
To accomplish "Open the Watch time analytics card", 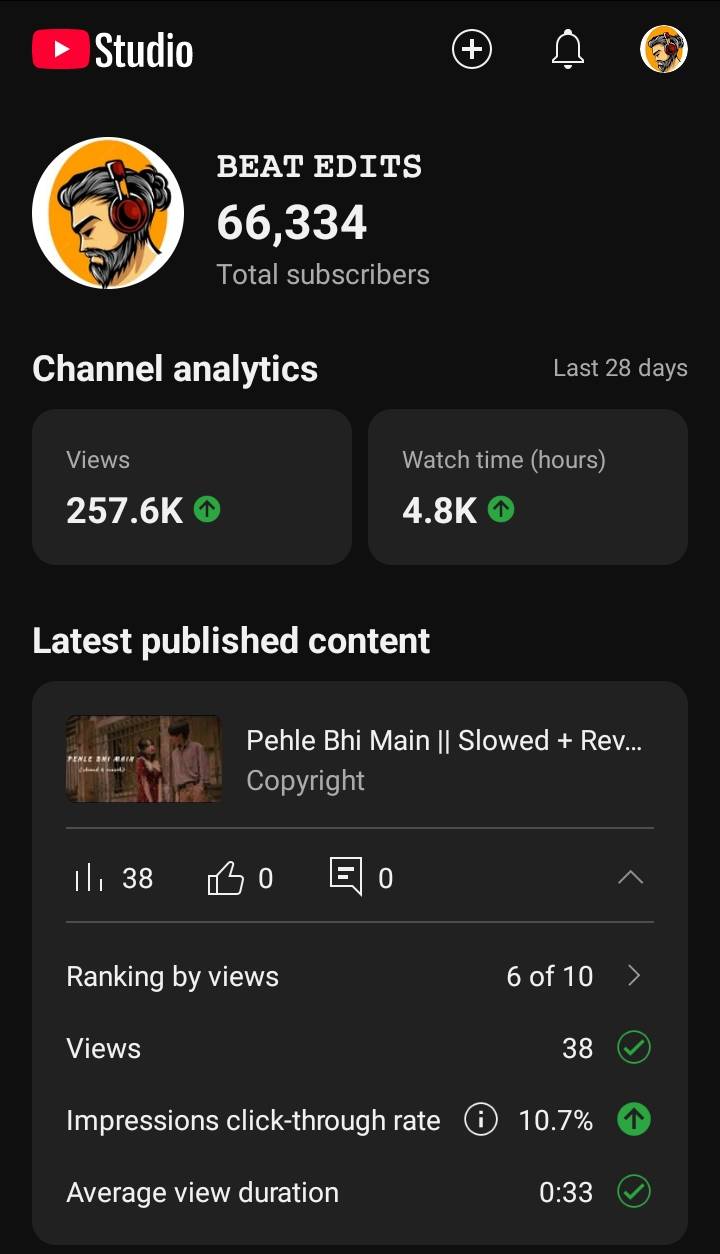I will [528, 487].
